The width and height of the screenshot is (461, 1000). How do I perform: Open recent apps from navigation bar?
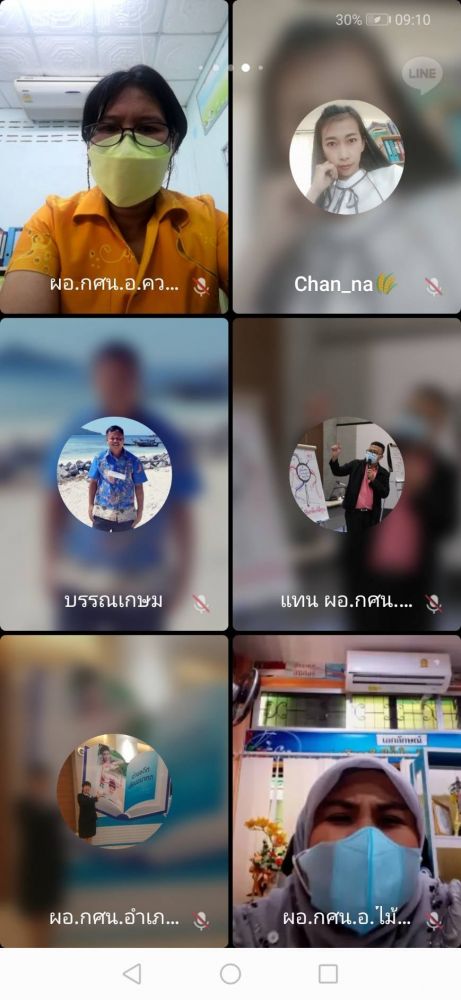[328, 974]
